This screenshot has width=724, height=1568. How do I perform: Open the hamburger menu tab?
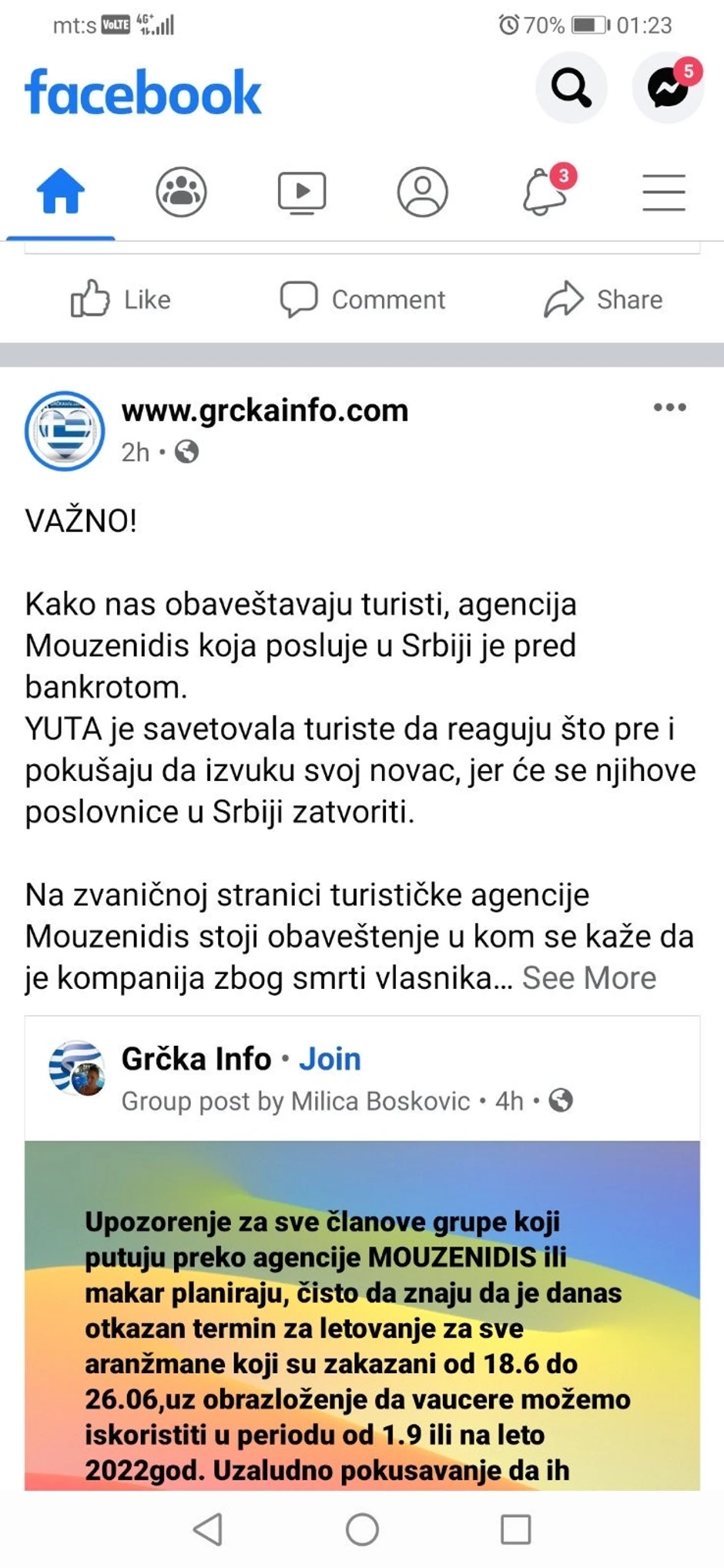click(664, 192)
